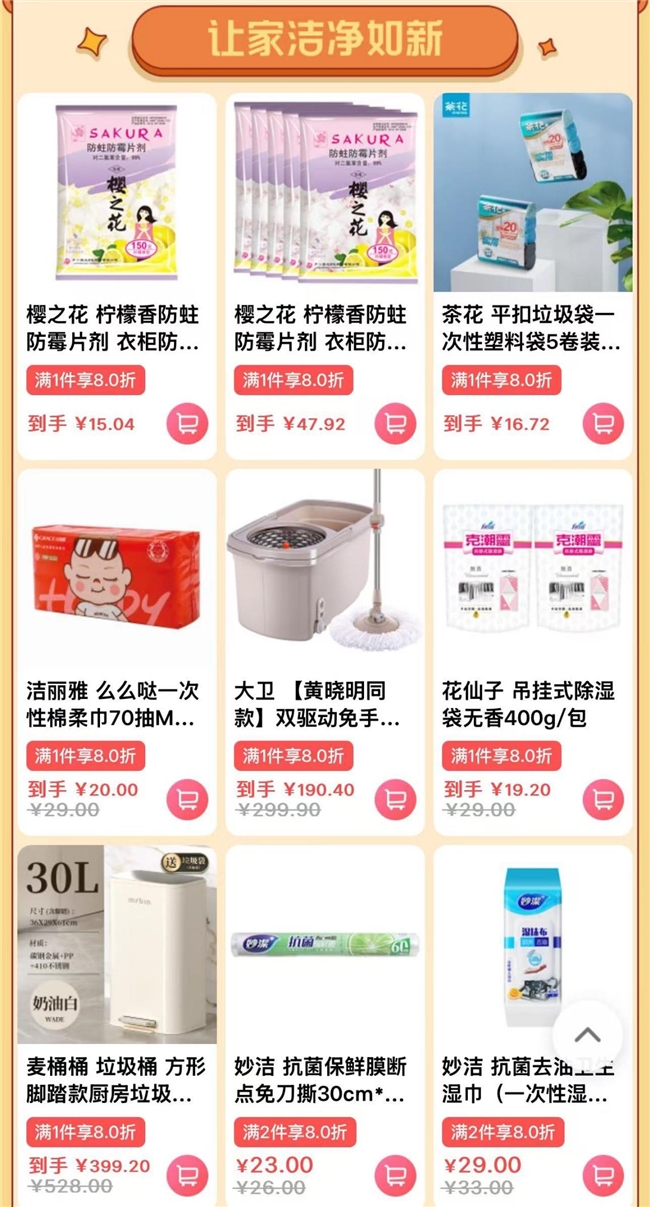The width and height of the screenshot is (650, 1207).
Task: Open the 大卫 双驱动 mop bucket card
Action: click(325, 570)
